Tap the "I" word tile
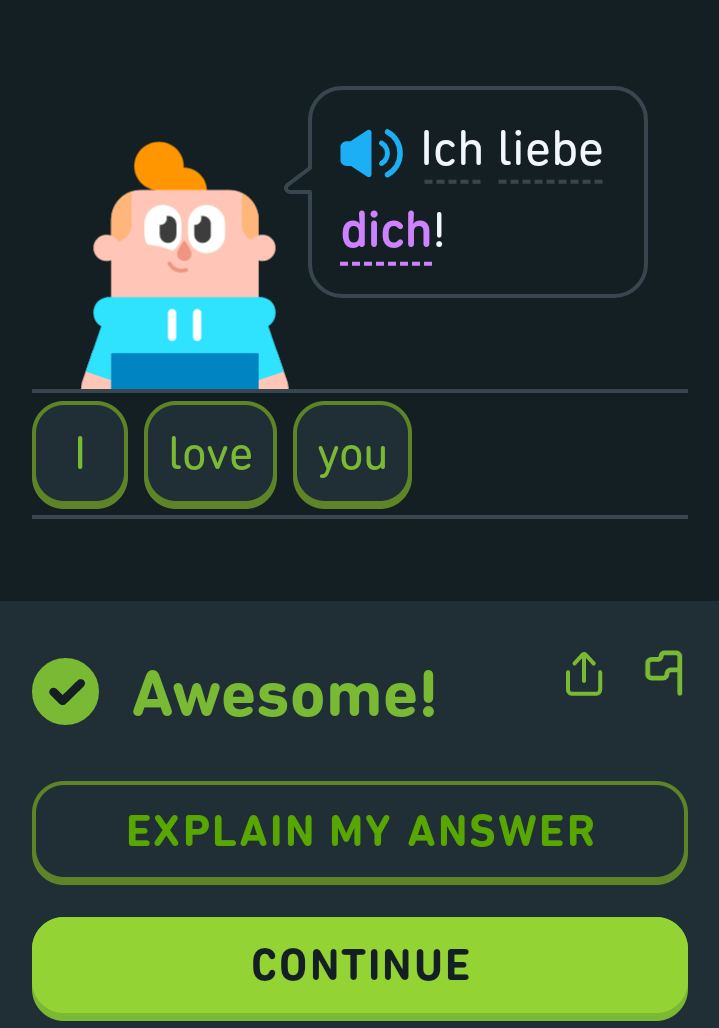719x1028 pixels. (80, 455)
